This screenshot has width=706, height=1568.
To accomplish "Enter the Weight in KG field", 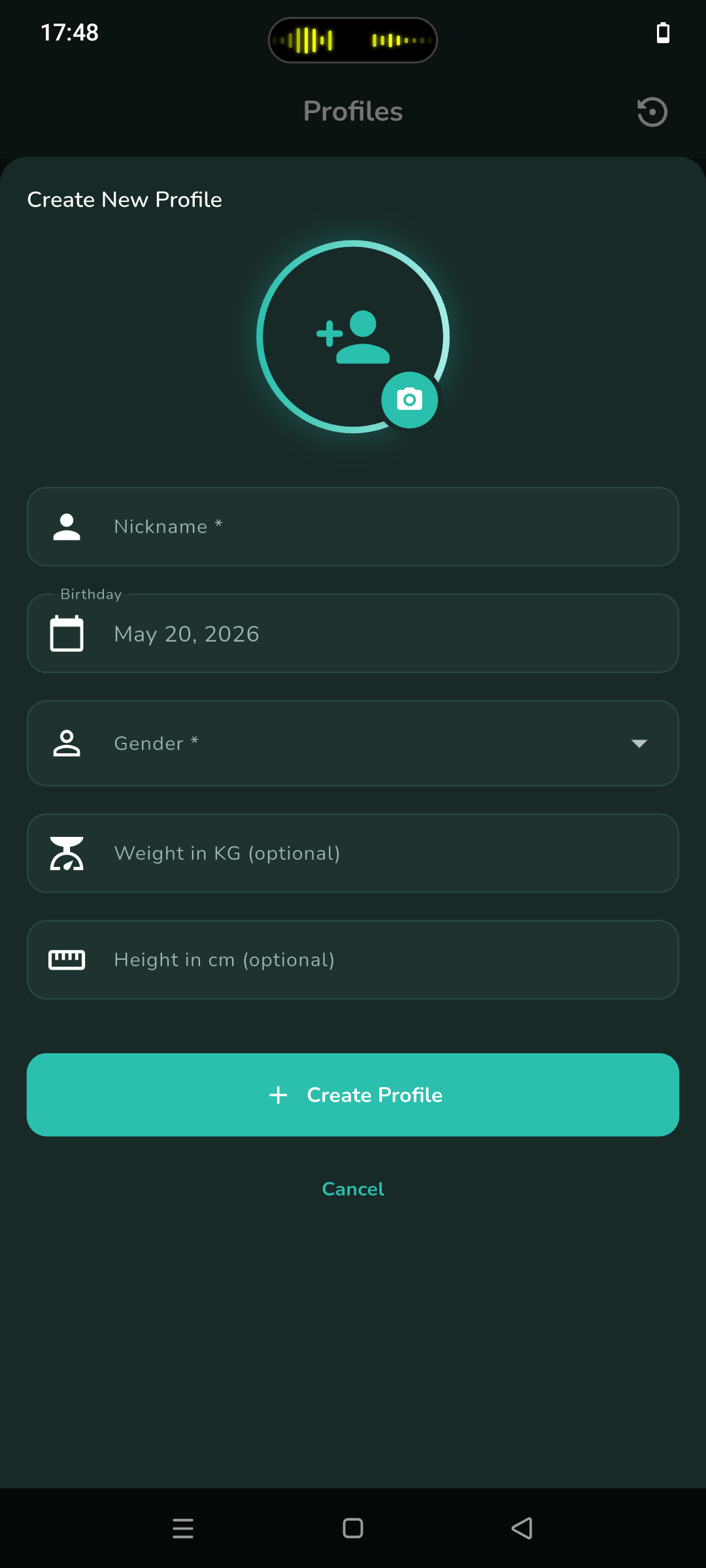I will (353, 853).
